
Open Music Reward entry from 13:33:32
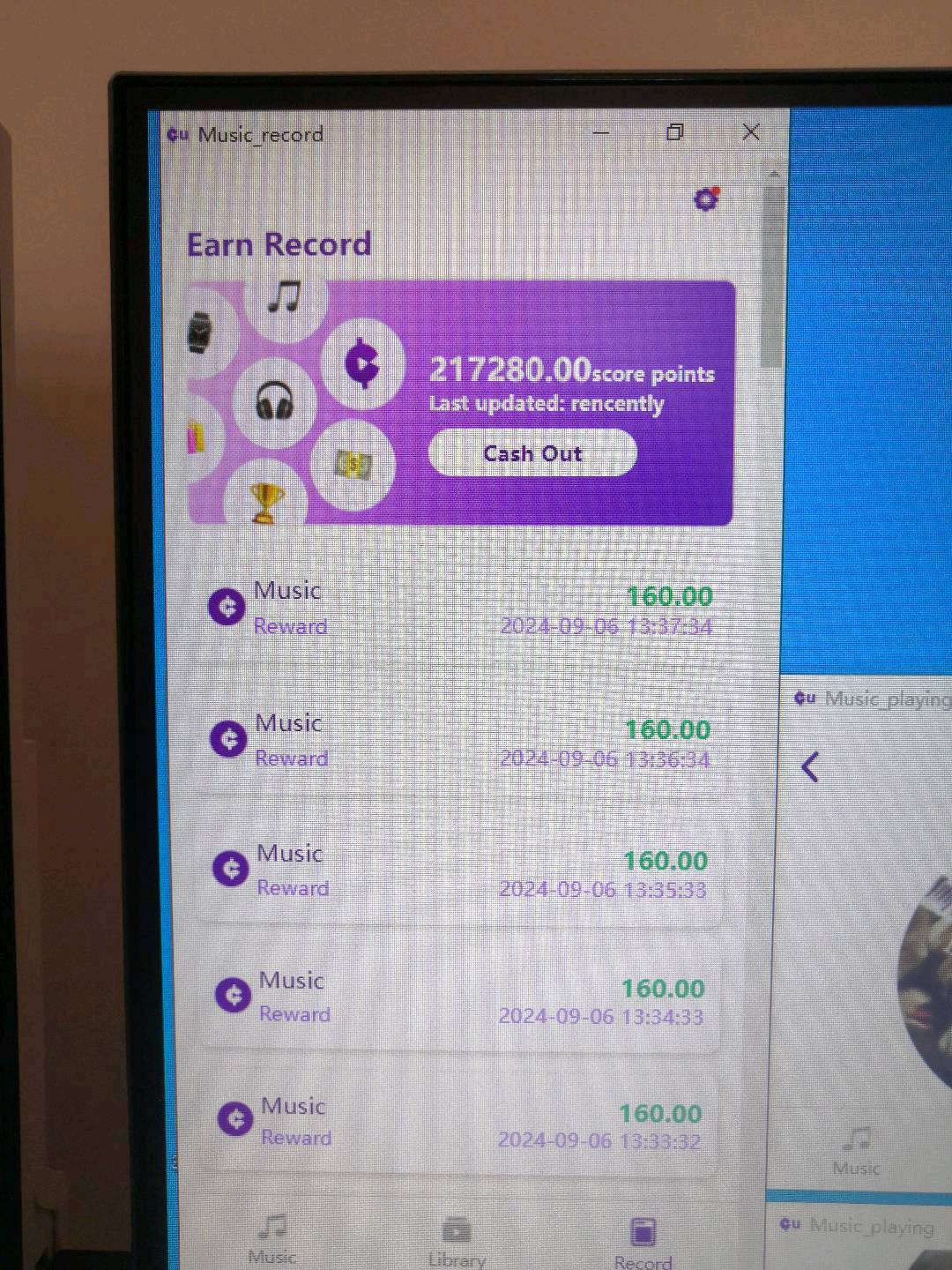(x=458, y=1123)
